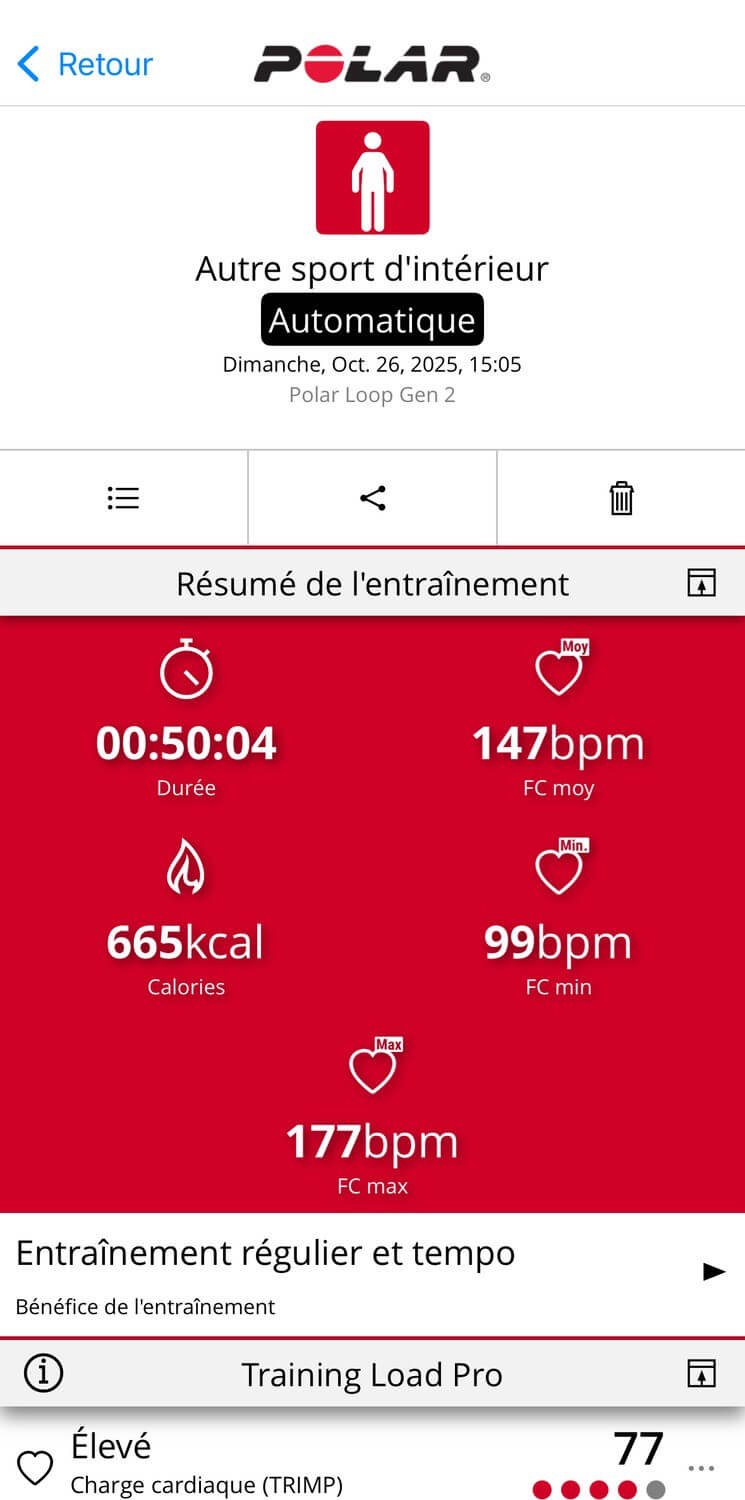The width and height of the screenshot is (745, 1500).
Task: Show Training Load Pro info
Action: click(x=43, y=1374)
